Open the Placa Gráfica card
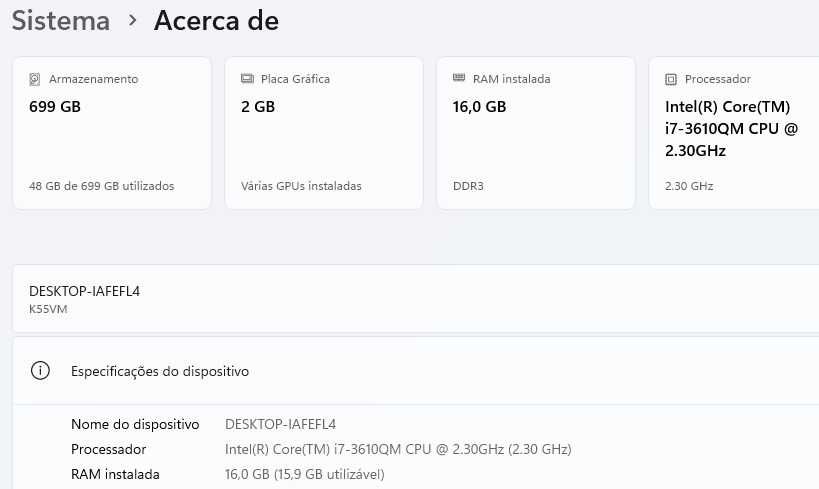The image size is (819, 489). click(324, 133)
